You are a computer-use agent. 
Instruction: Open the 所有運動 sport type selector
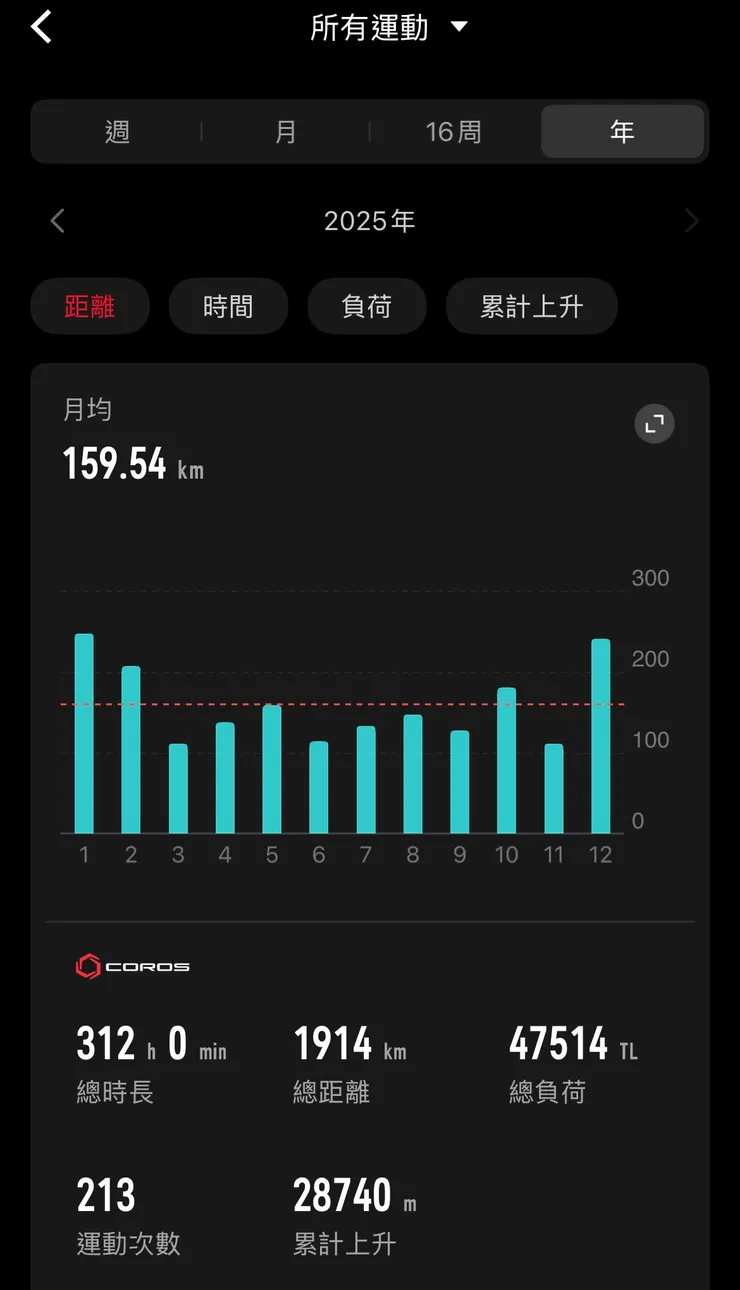coord(371,28)
